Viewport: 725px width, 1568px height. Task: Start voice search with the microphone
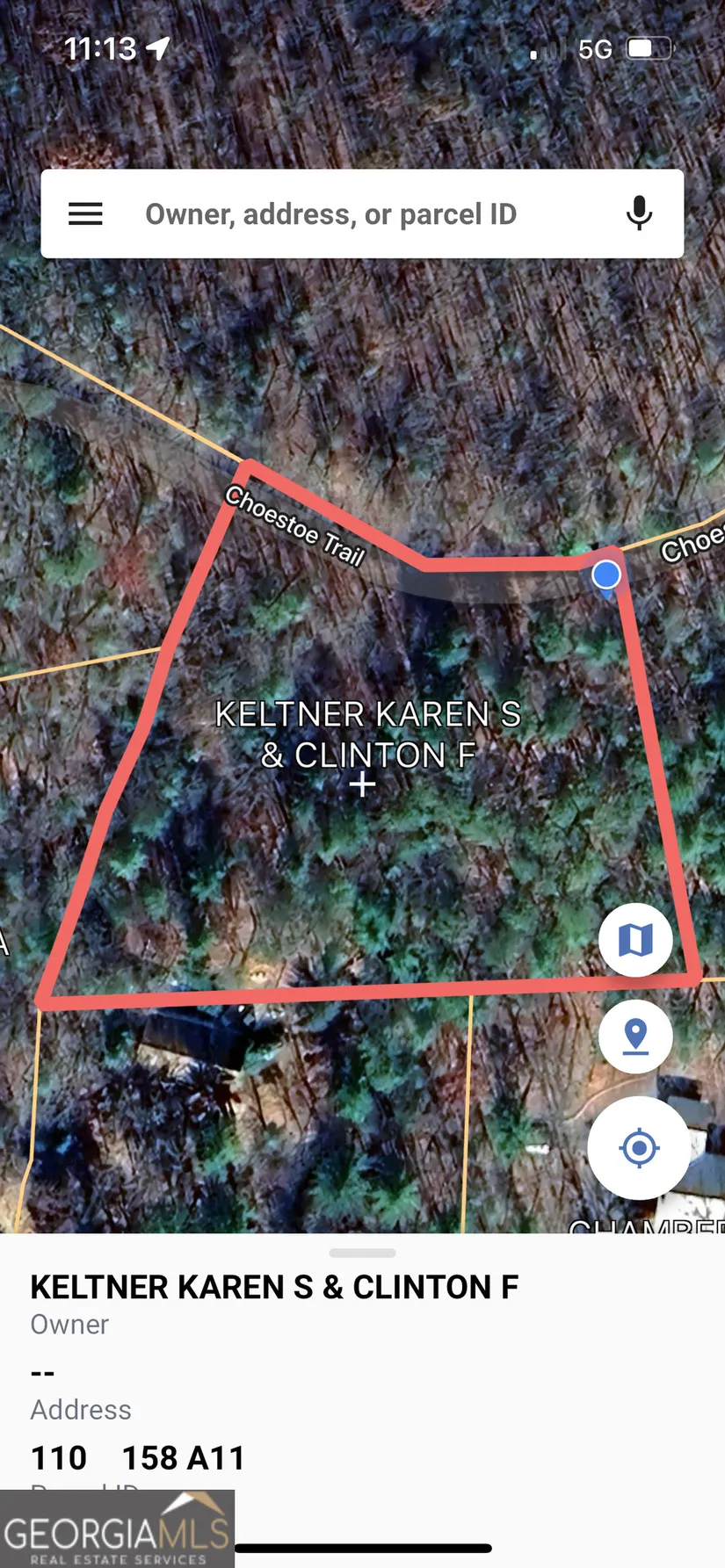(639, 213)
